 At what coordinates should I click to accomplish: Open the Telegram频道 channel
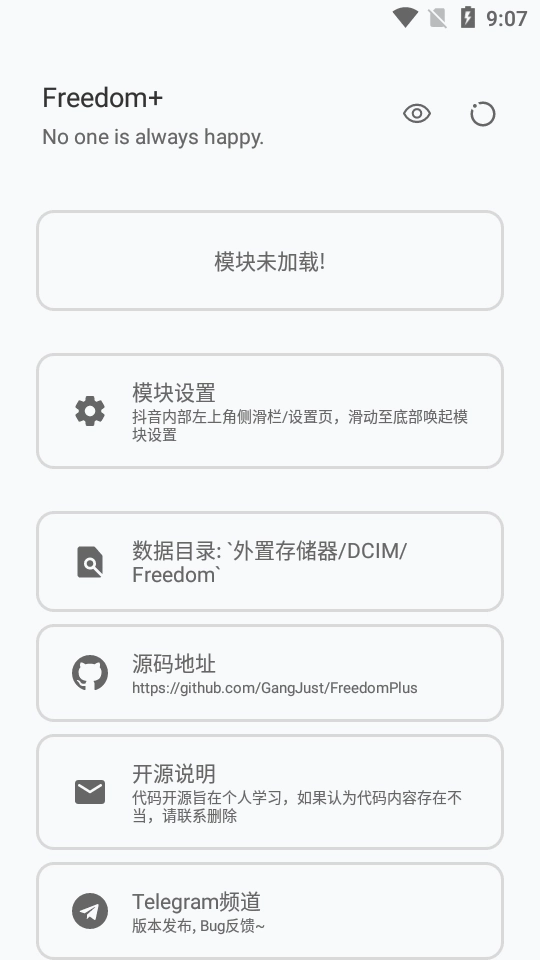pyautogui.click(x=270, y=911)
